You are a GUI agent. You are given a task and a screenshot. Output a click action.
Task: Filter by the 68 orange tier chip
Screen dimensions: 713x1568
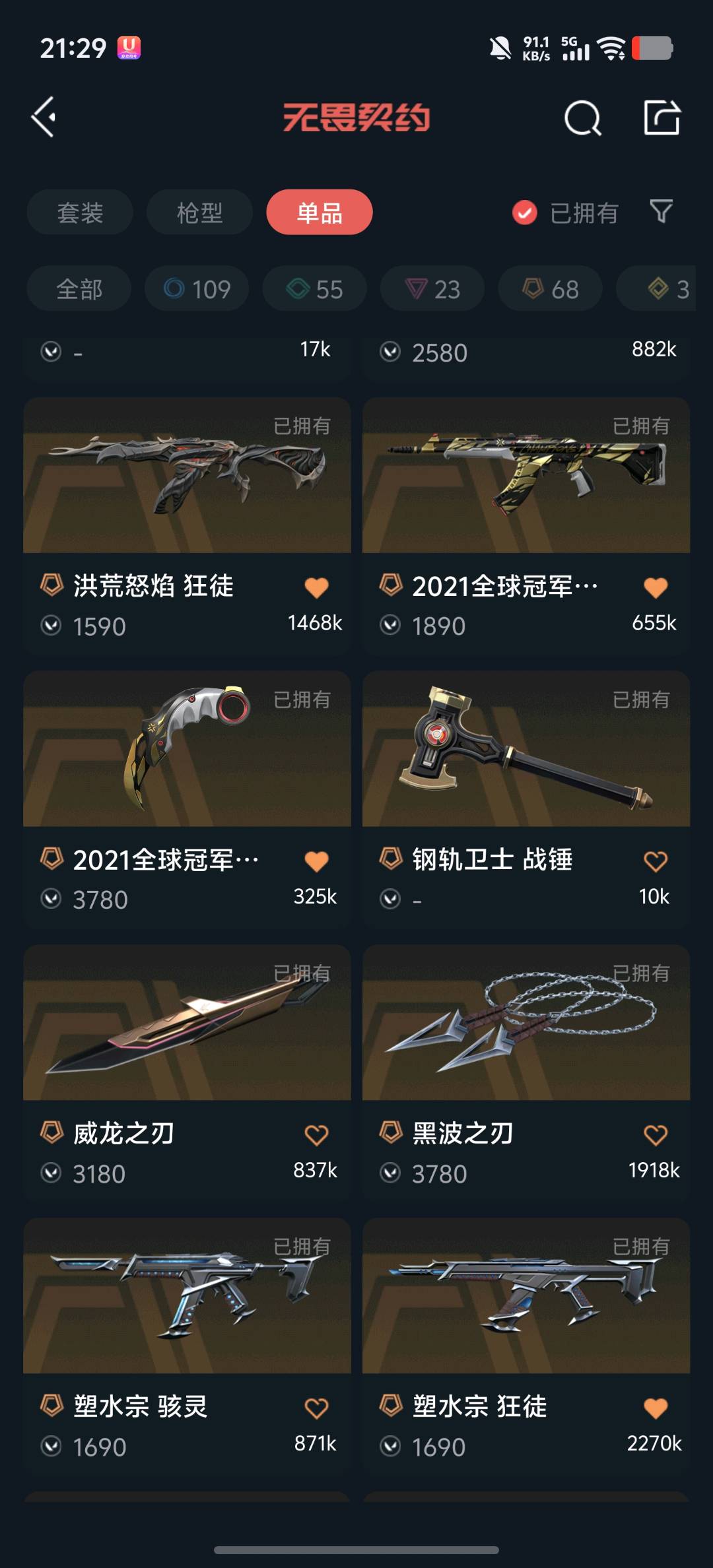[x=551, y=289]
